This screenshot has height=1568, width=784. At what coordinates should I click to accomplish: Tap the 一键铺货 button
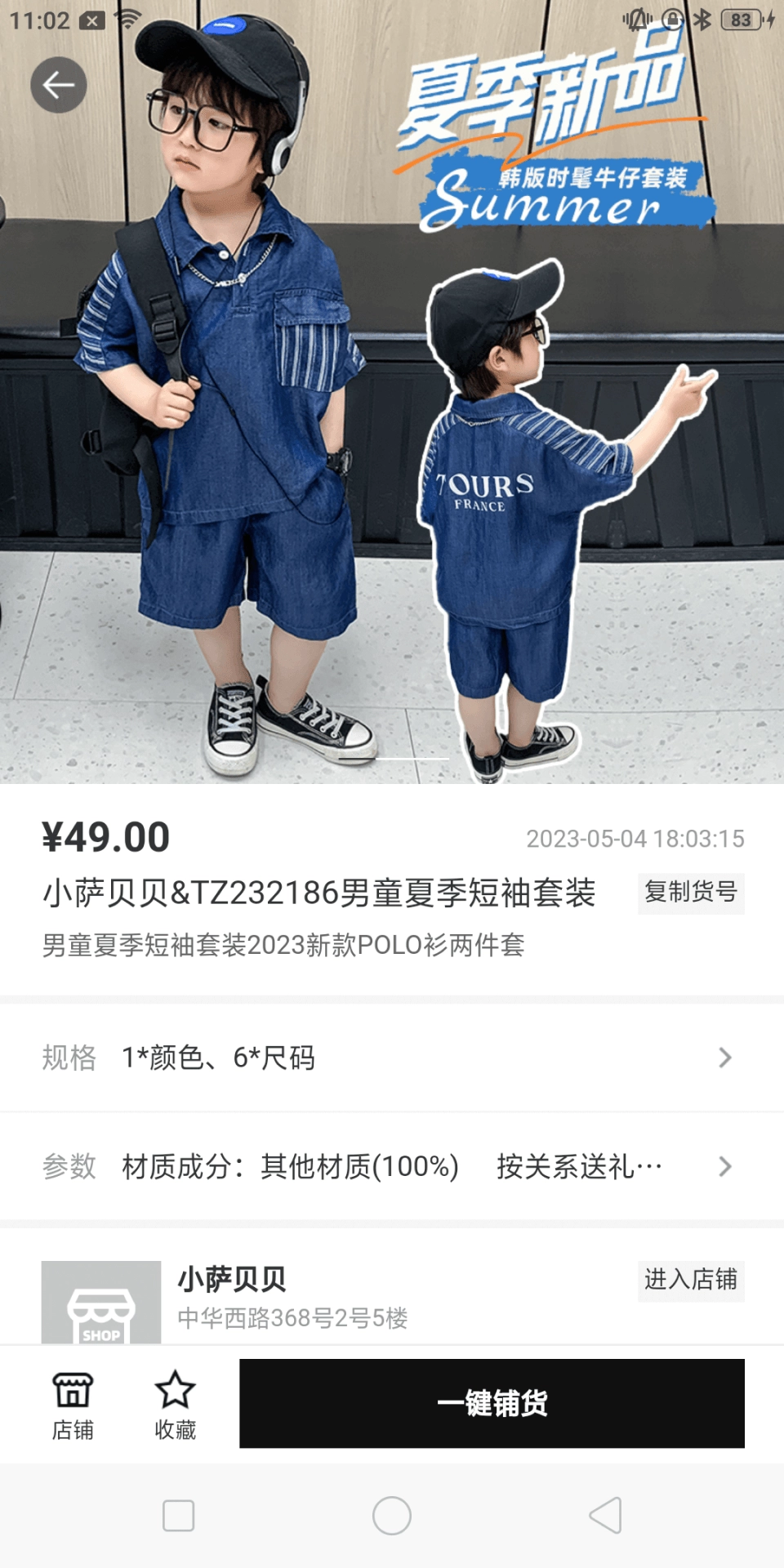[x=492, y=1403]
